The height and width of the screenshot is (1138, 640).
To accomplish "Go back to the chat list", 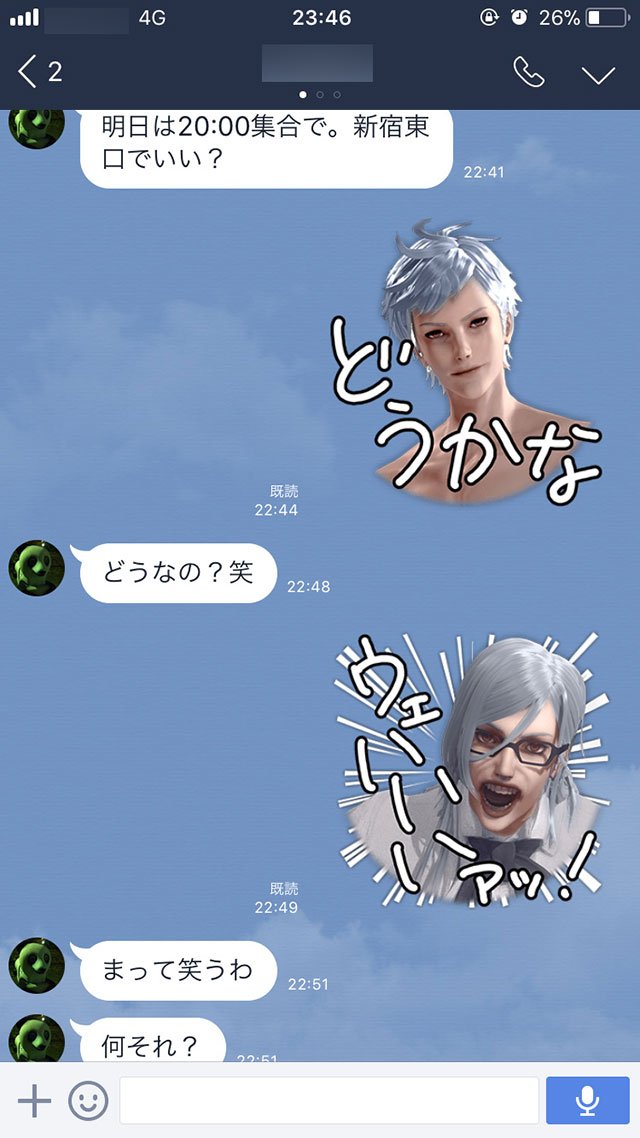I will click(38, 72).
